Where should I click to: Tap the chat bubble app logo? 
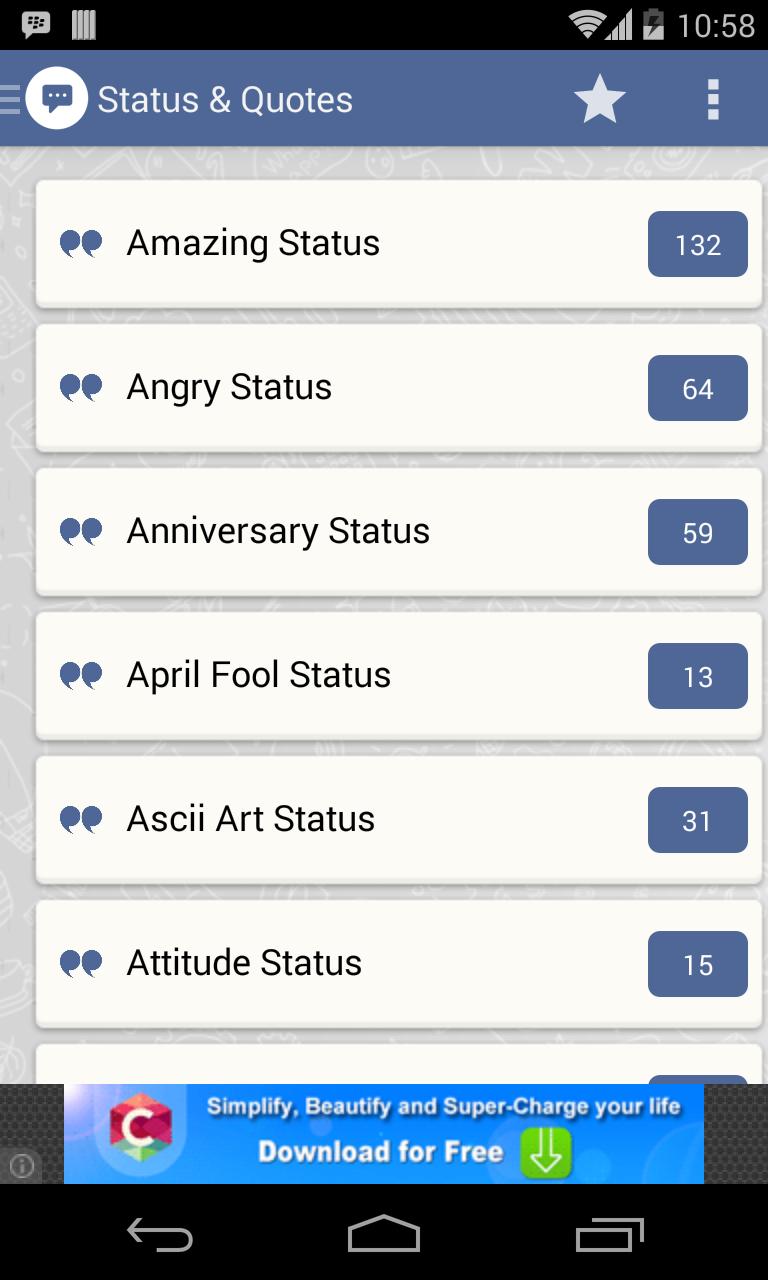(57, 98)
